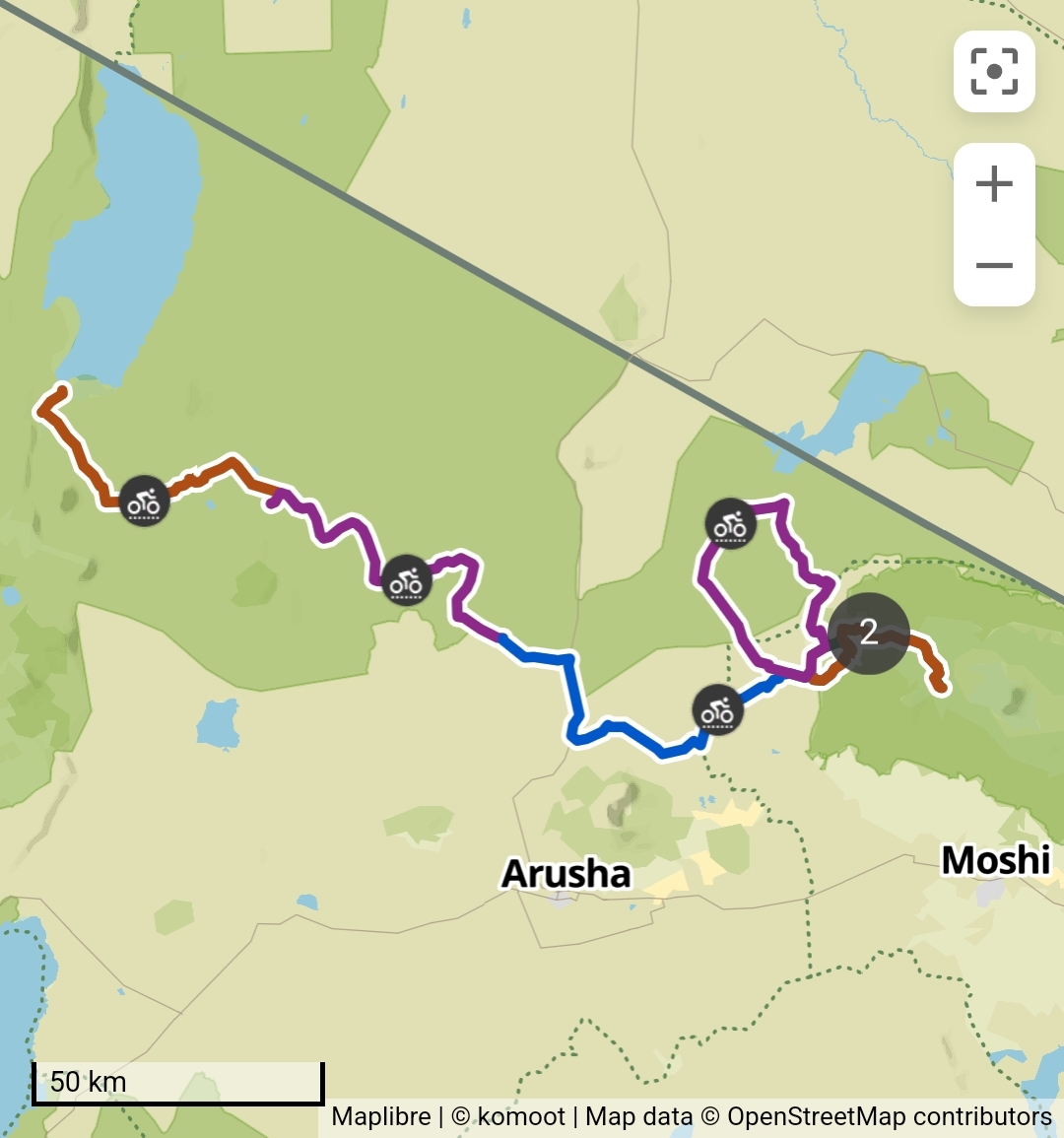1064x1138 pixels.
Task: Open the OpenStreetMap contributors attribution
Action: (x=889, y=1116)
